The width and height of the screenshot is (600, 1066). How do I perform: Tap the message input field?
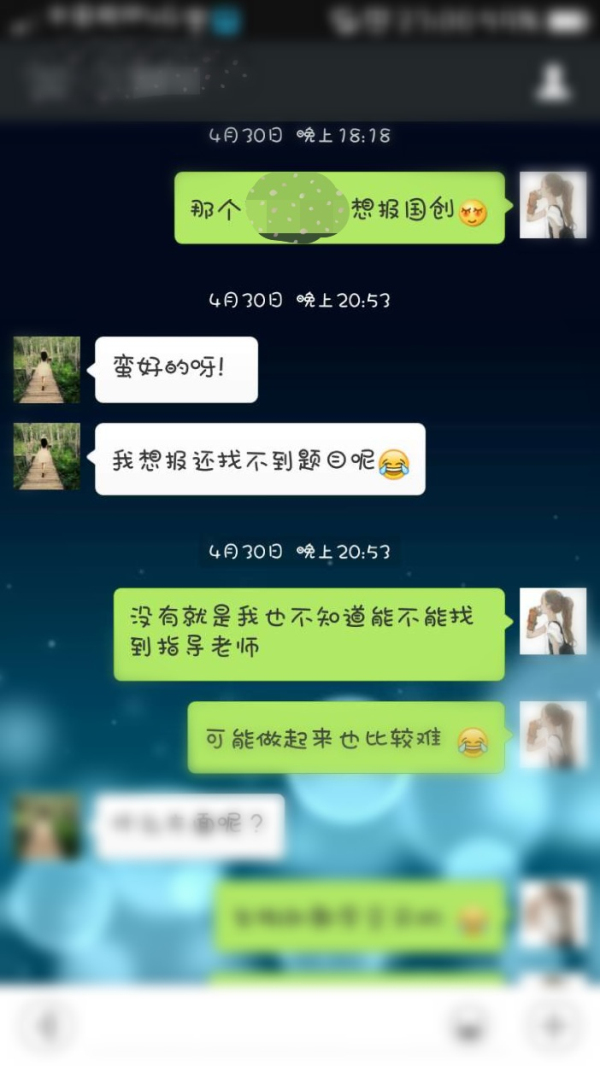click(x=260, y=1026)
